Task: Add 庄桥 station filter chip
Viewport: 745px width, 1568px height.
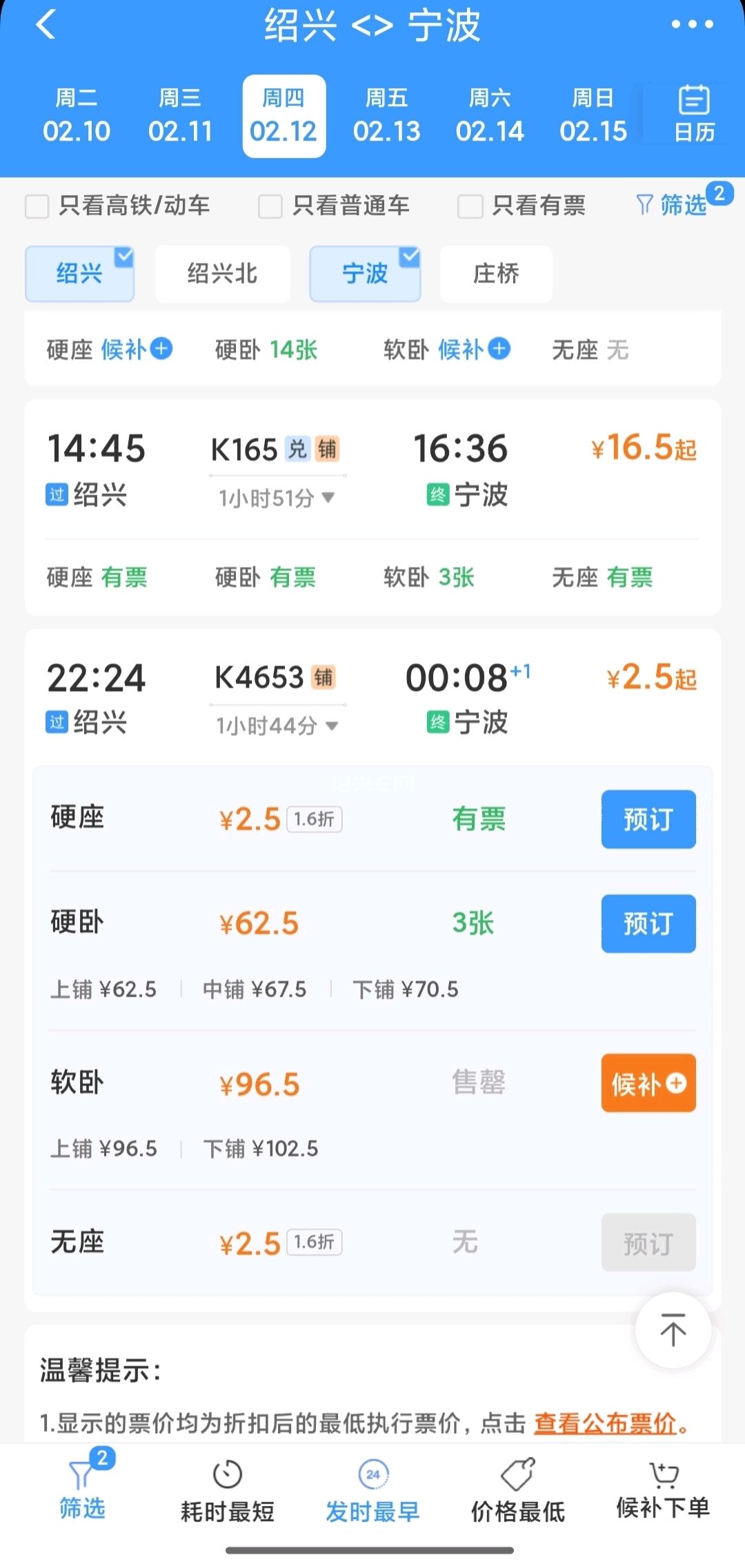Action: tap(496, 274)
